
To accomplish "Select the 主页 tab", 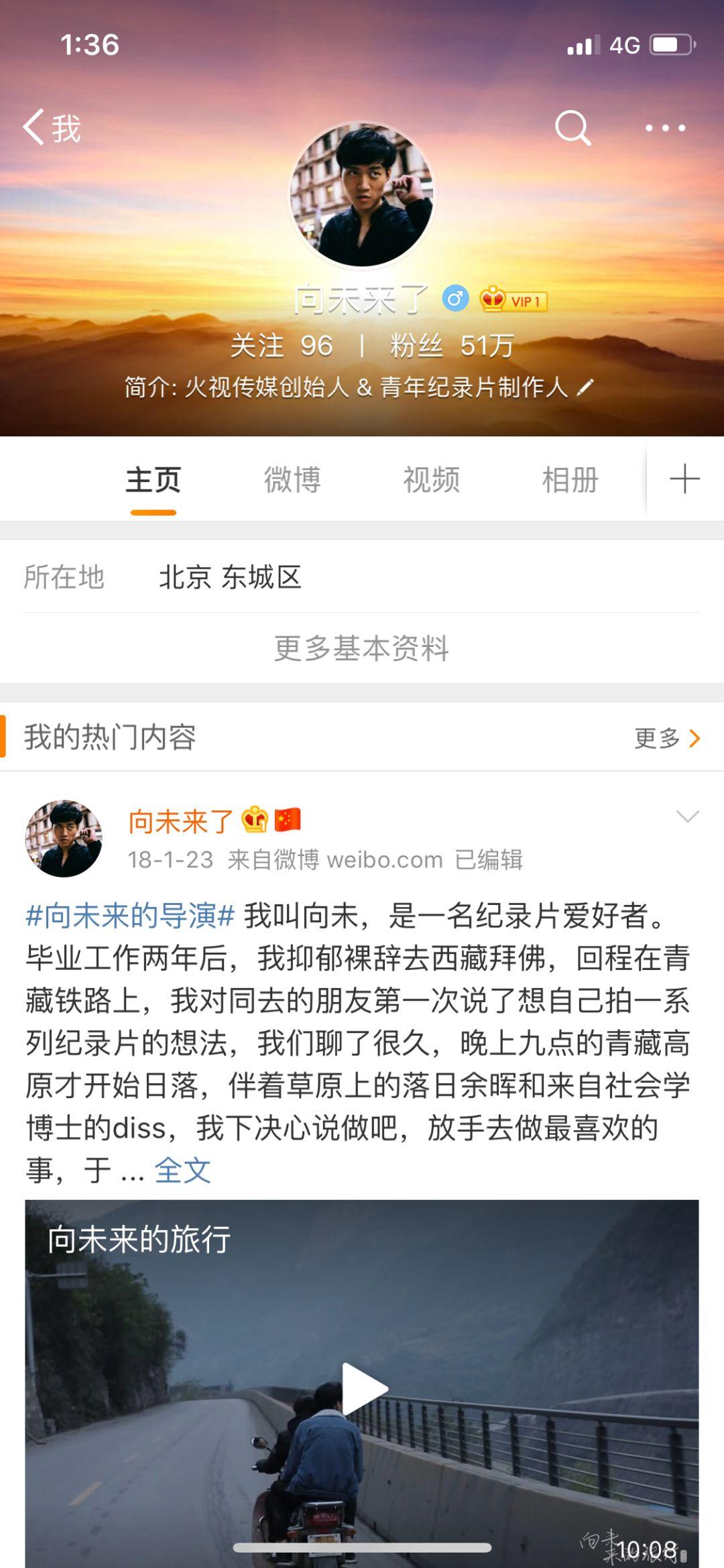I will click(x=154, y=480).
